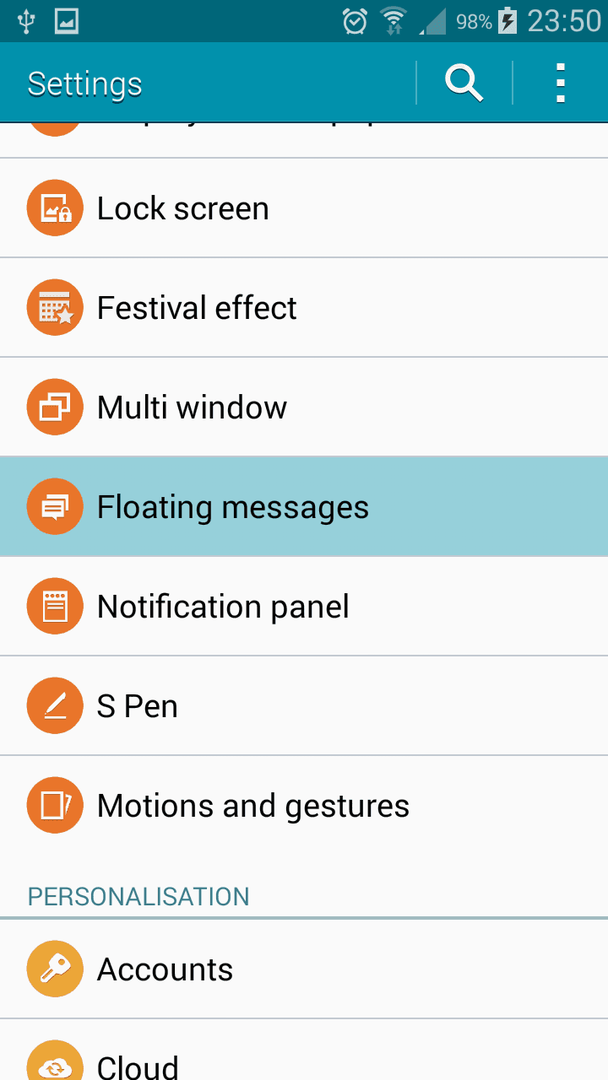Open the overflow menu
Screen dimensions: 608x1080
click(x=560, y=83)
